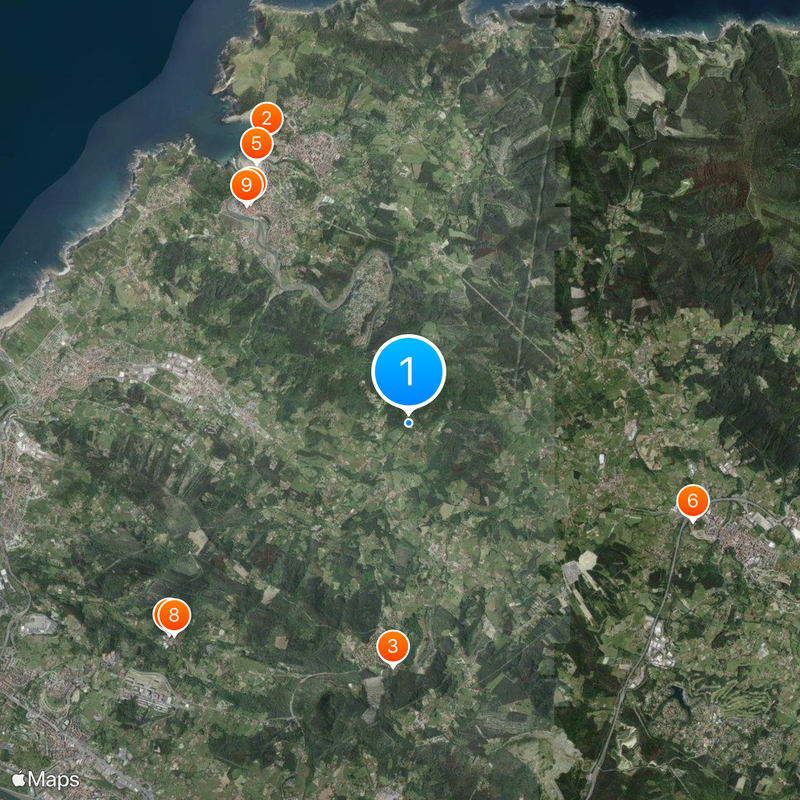Tap map pin number 6
Screen dimensions: 800x800
[692, 501]
